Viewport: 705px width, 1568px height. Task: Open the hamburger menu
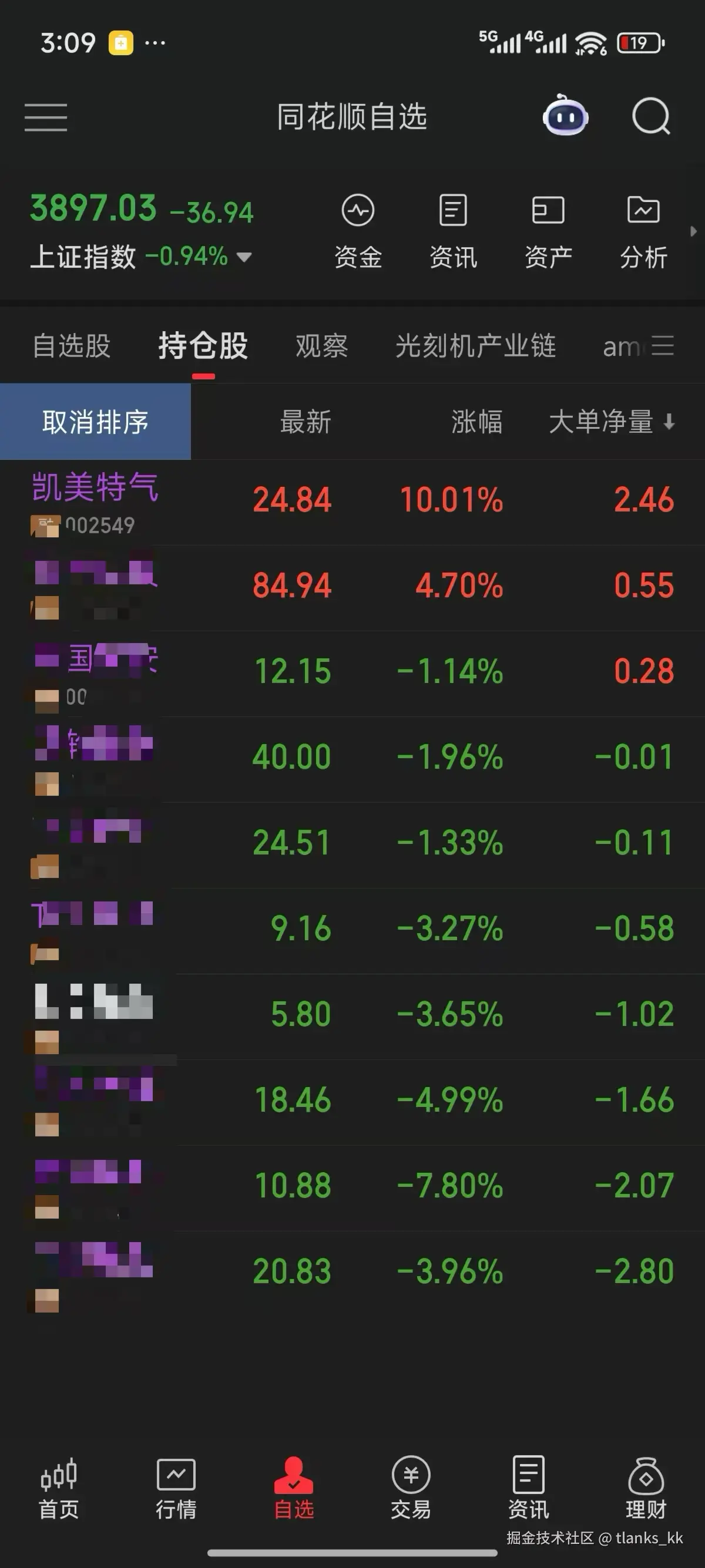pyautogui.click(x=46, y=117)
